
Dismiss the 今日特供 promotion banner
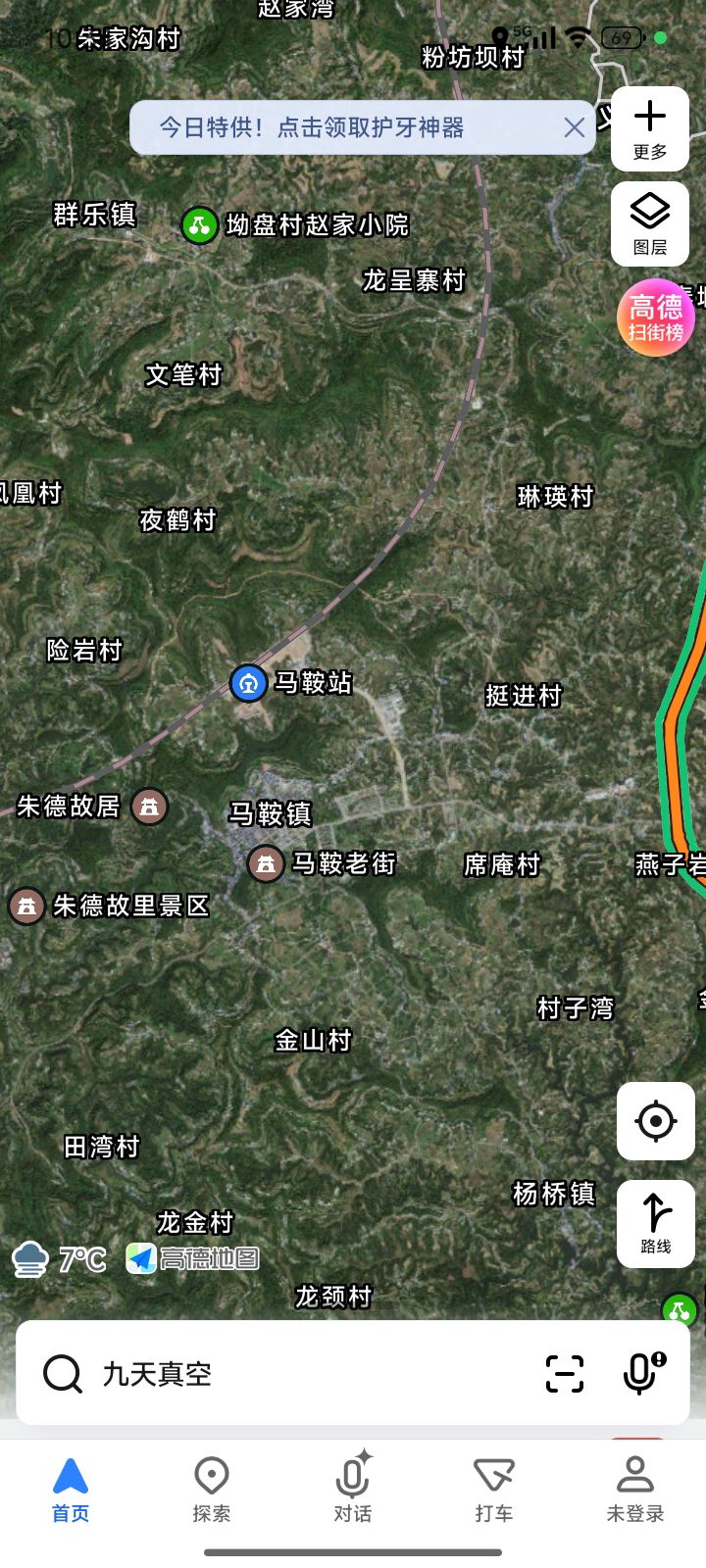pos(575,127)
